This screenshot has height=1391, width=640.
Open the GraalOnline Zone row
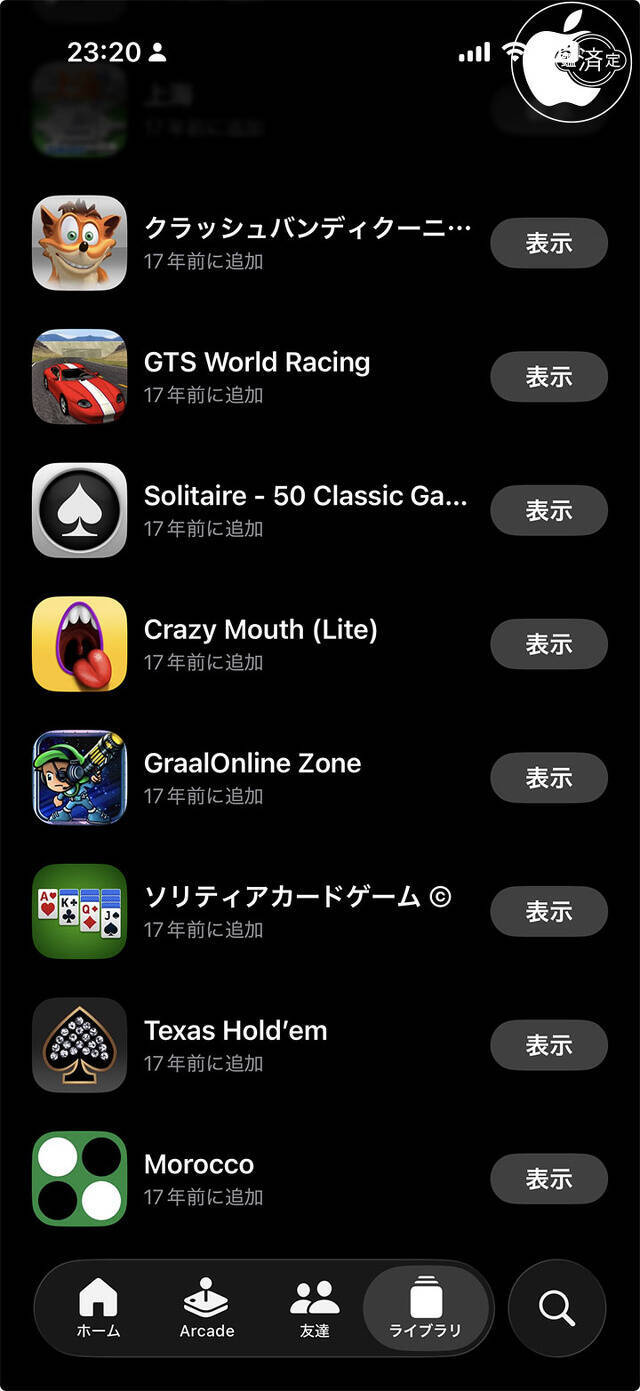(x=252, y=777)
